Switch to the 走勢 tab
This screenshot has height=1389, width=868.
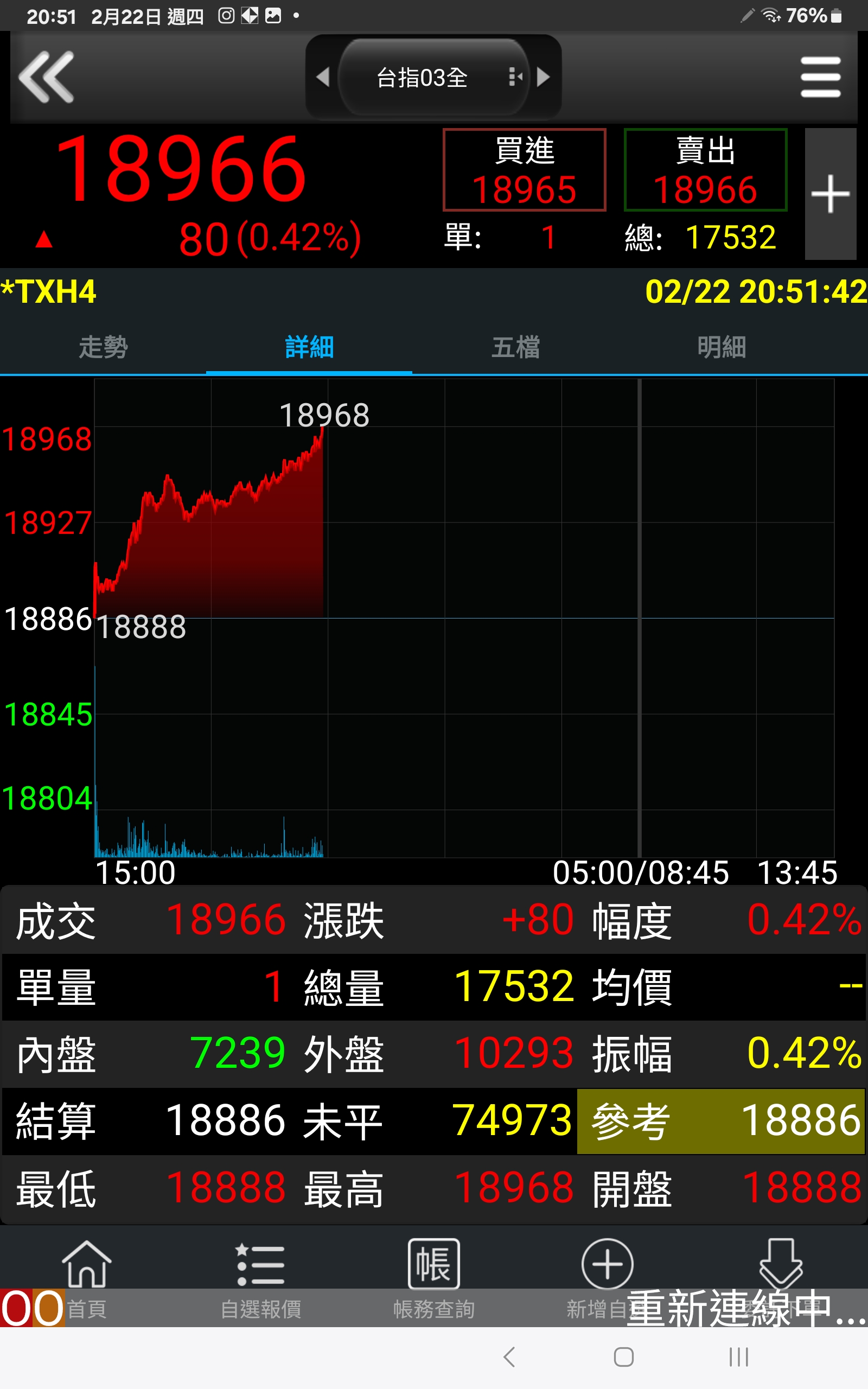click(x=103, y=347)
